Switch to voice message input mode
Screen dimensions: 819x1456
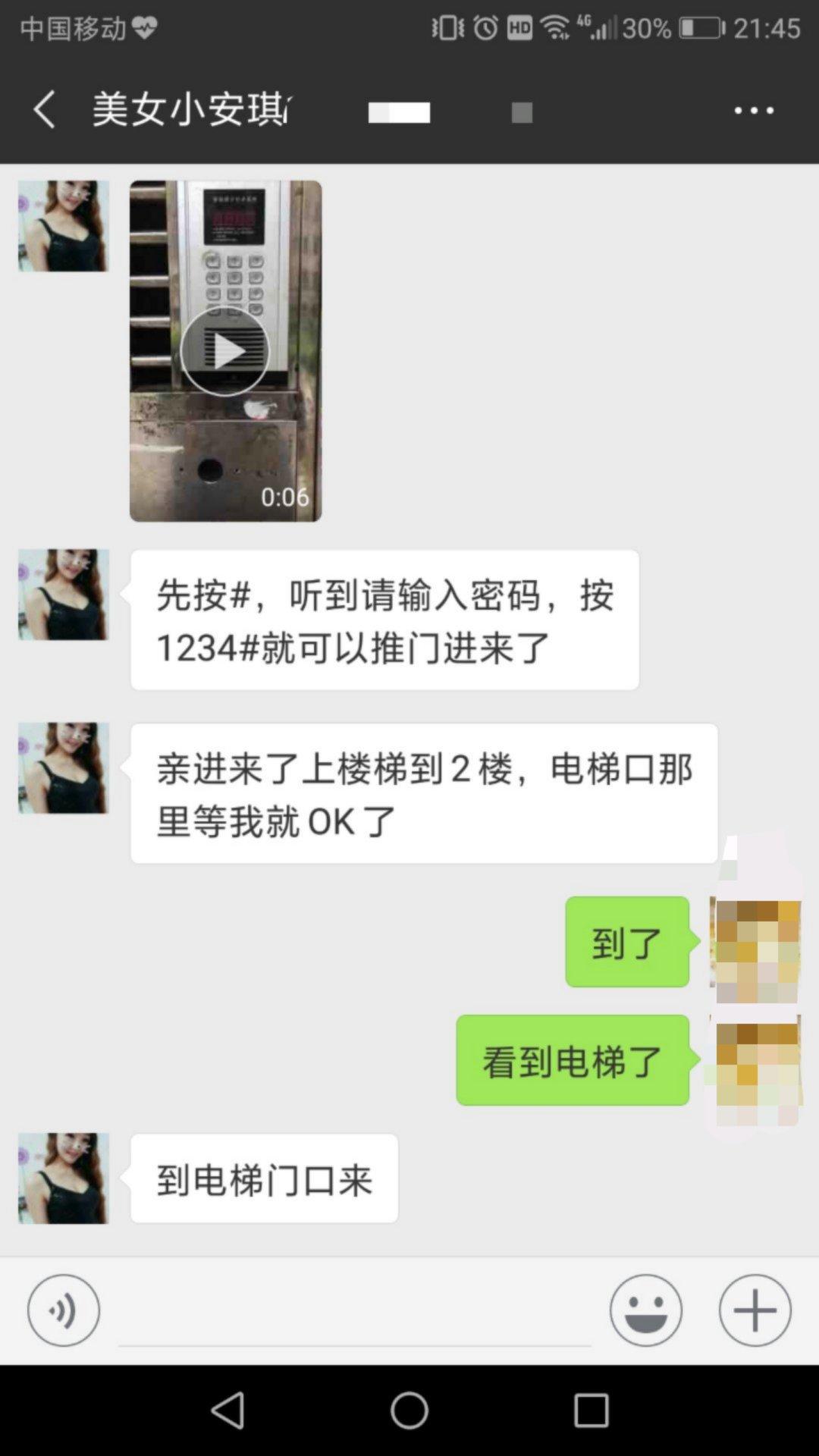63,1310
